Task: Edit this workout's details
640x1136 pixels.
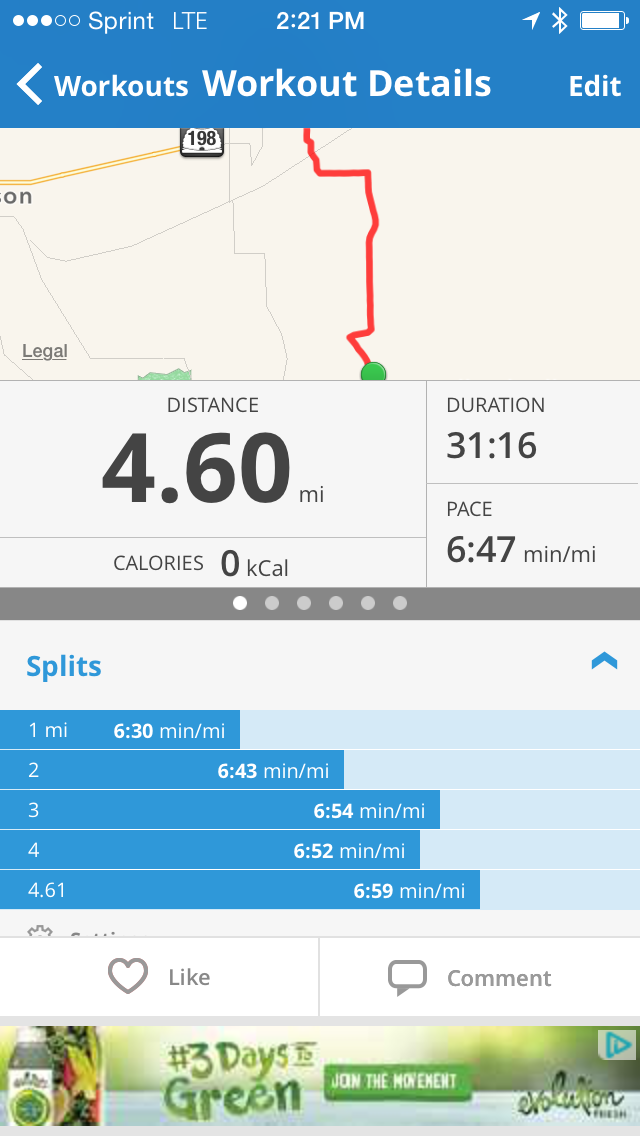Action: [595, 86]
